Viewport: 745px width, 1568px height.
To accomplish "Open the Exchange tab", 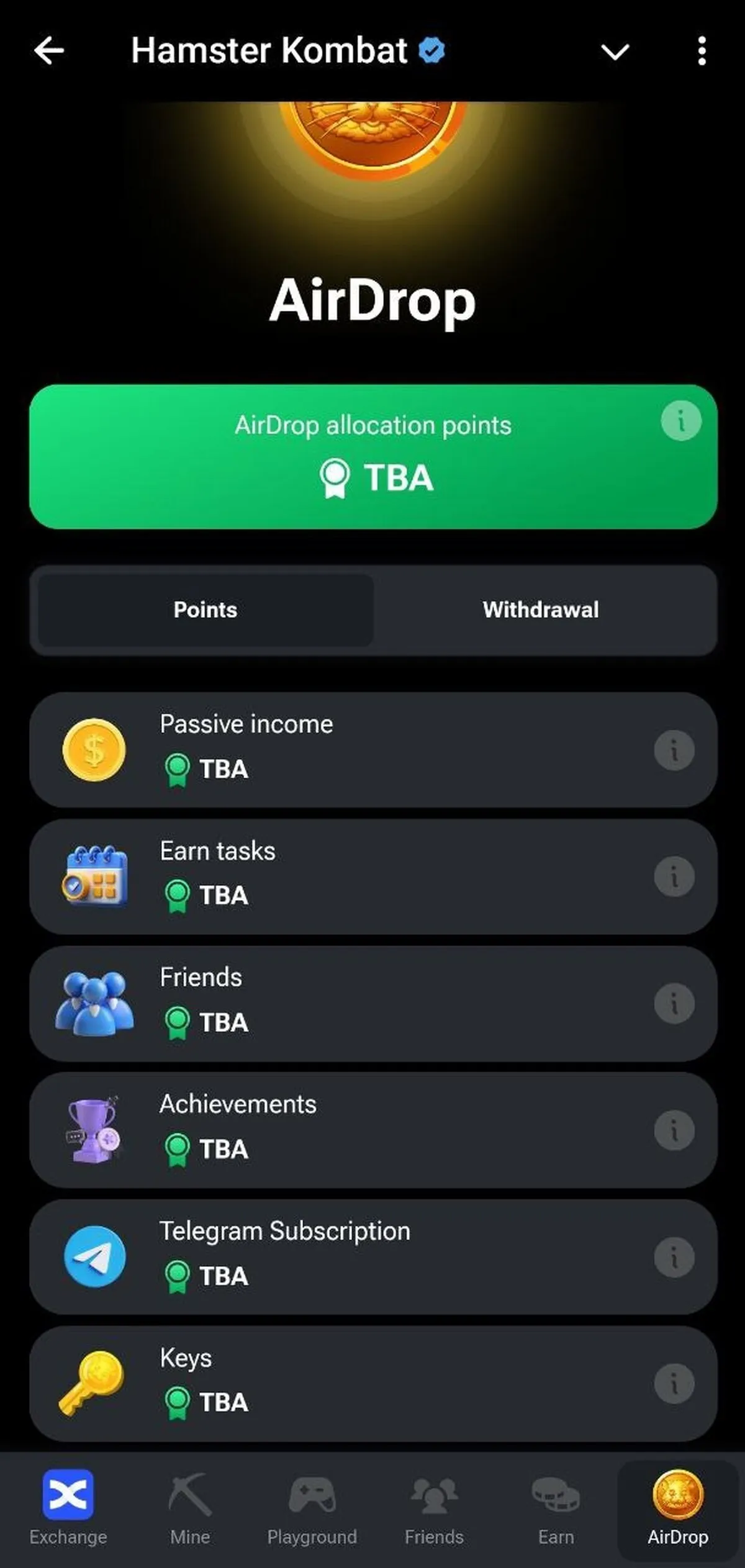I will pyautogui.click(x=68, y=1507).
